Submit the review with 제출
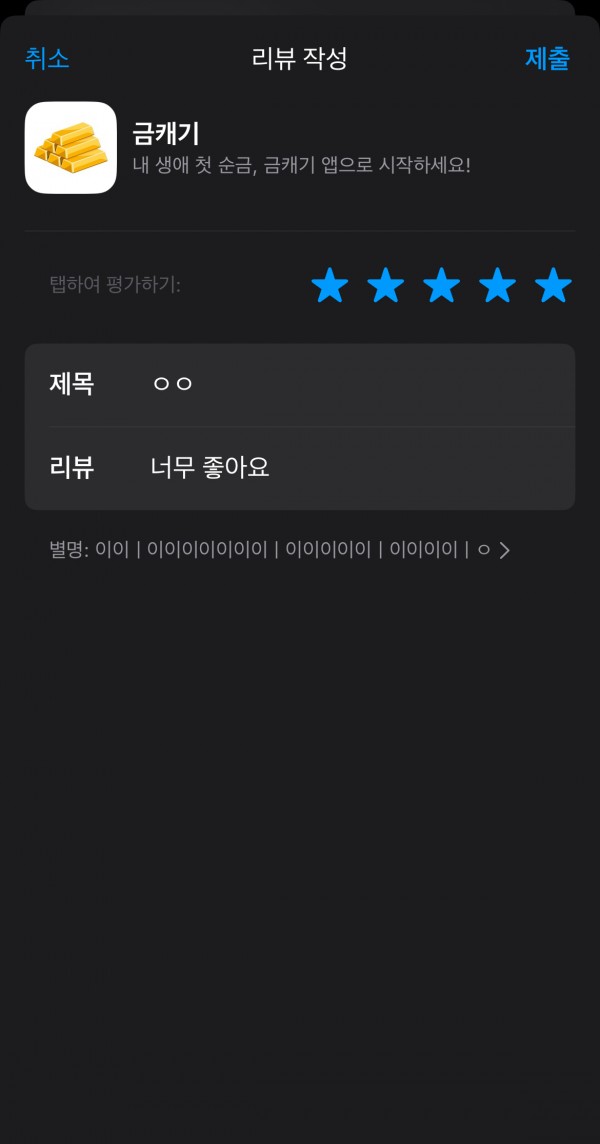The height and width of the screenshot is (1144, 600). [x=547, y=58]
